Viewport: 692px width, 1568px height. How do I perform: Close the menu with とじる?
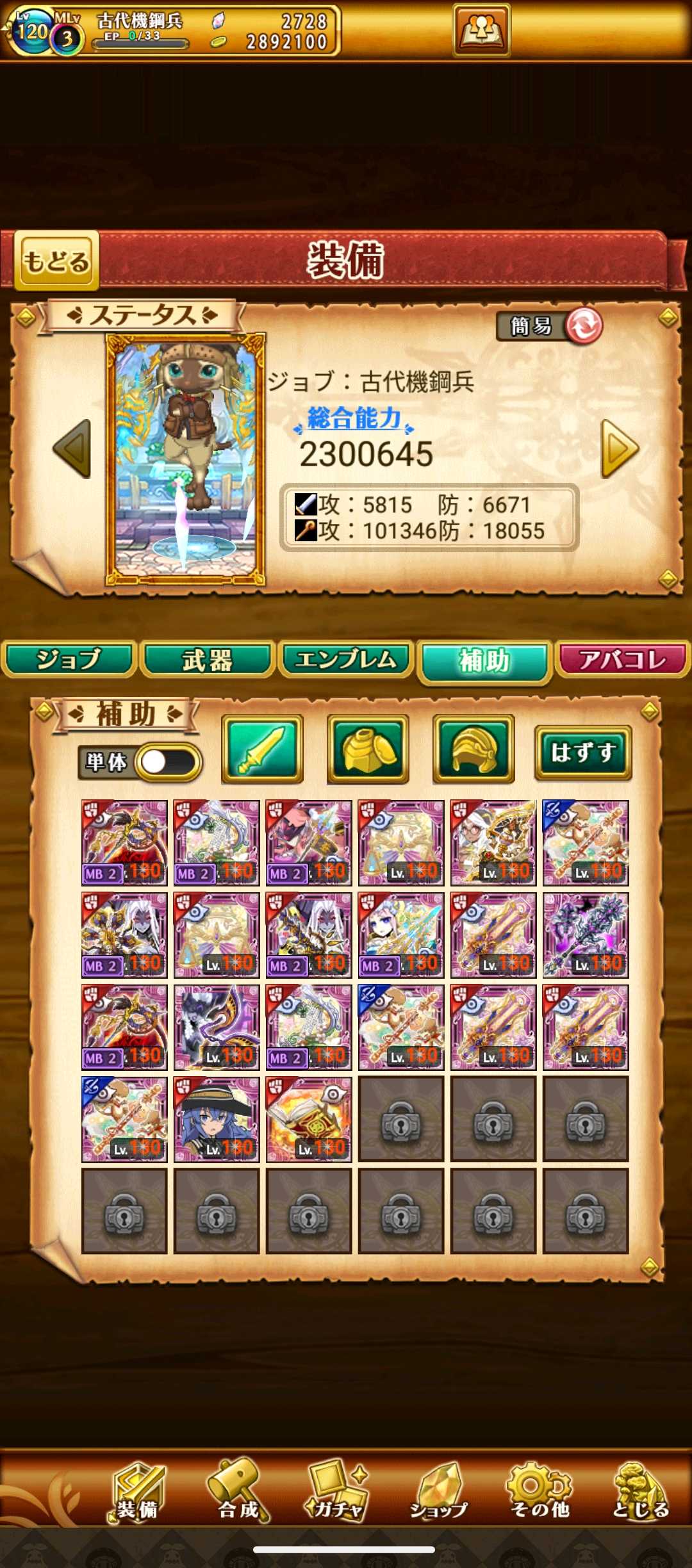[641, 1491]
